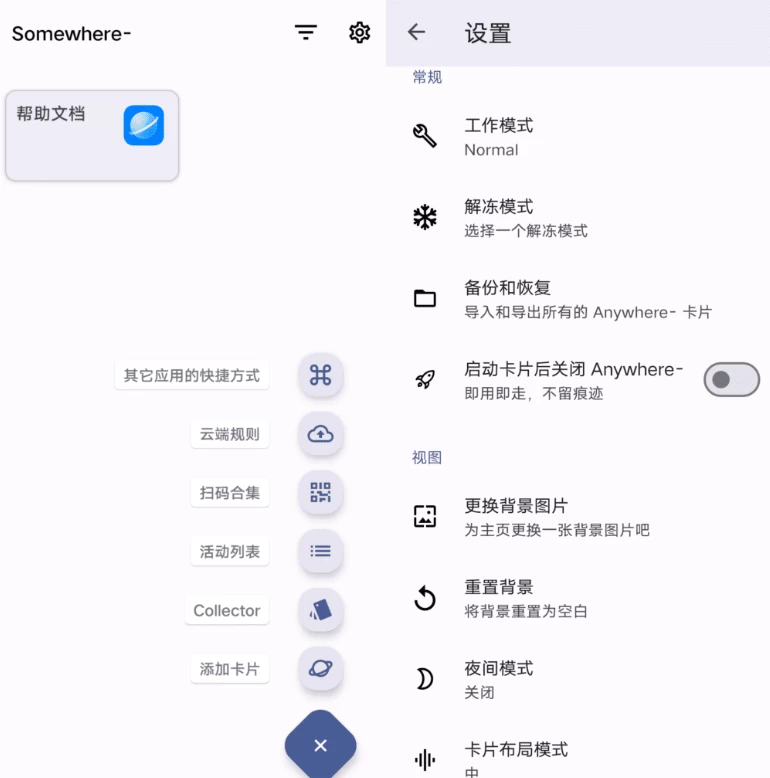Choose 扫码合集 QR code option

coord(320,492)
